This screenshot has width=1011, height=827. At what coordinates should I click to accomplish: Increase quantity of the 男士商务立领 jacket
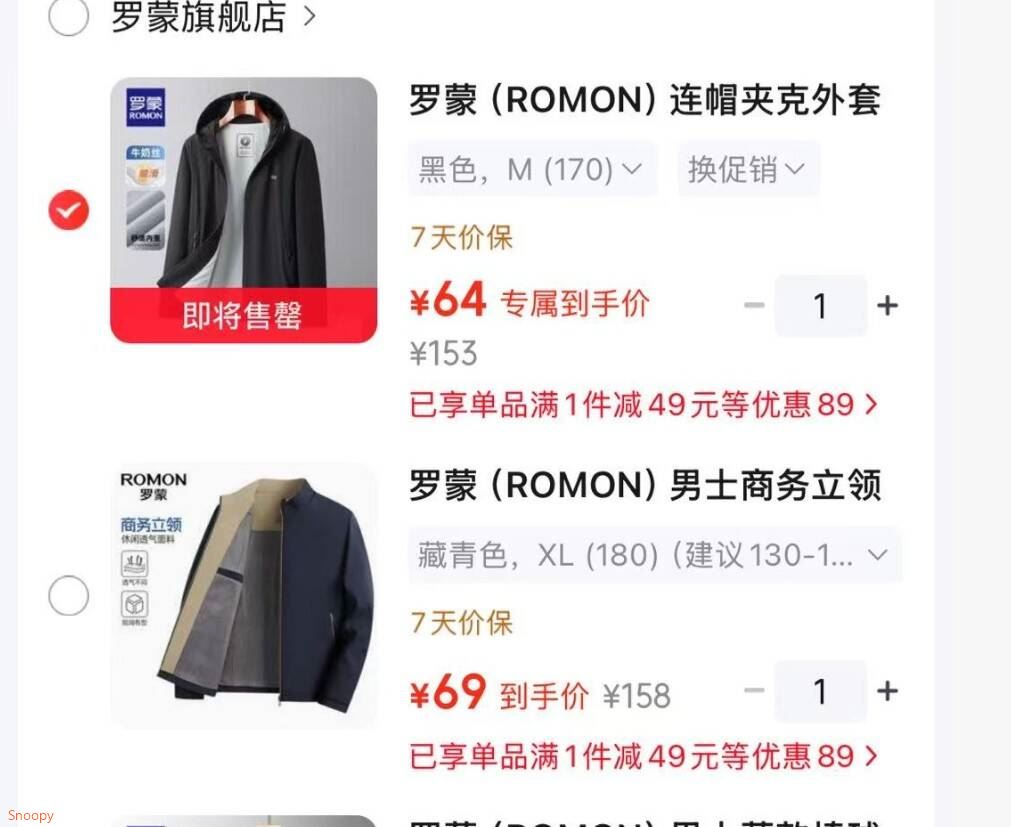888,691
